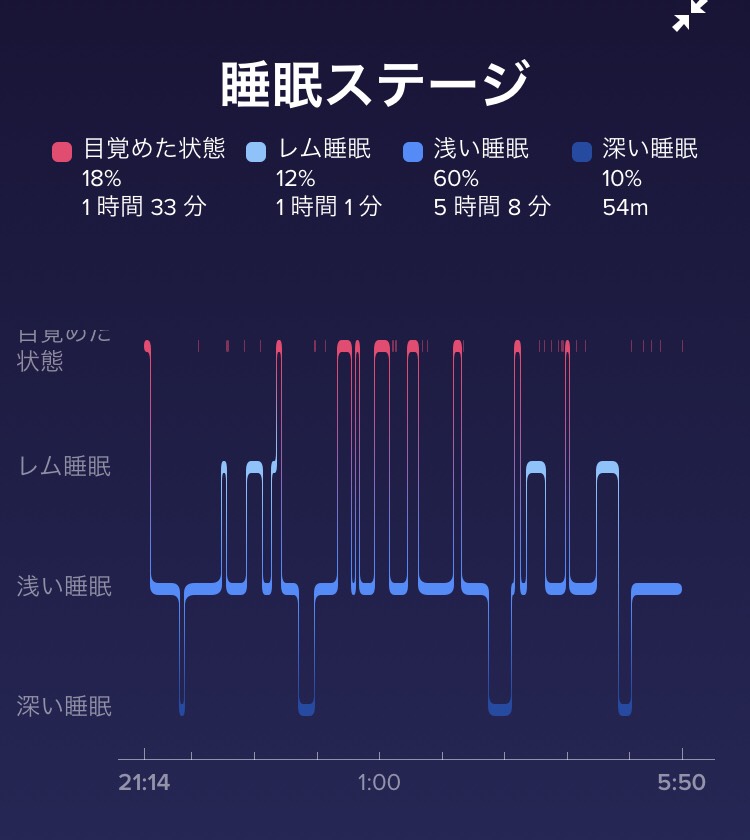
Task: Select the blue 浅い睡眠 legend dot
Action: (412, 148)
